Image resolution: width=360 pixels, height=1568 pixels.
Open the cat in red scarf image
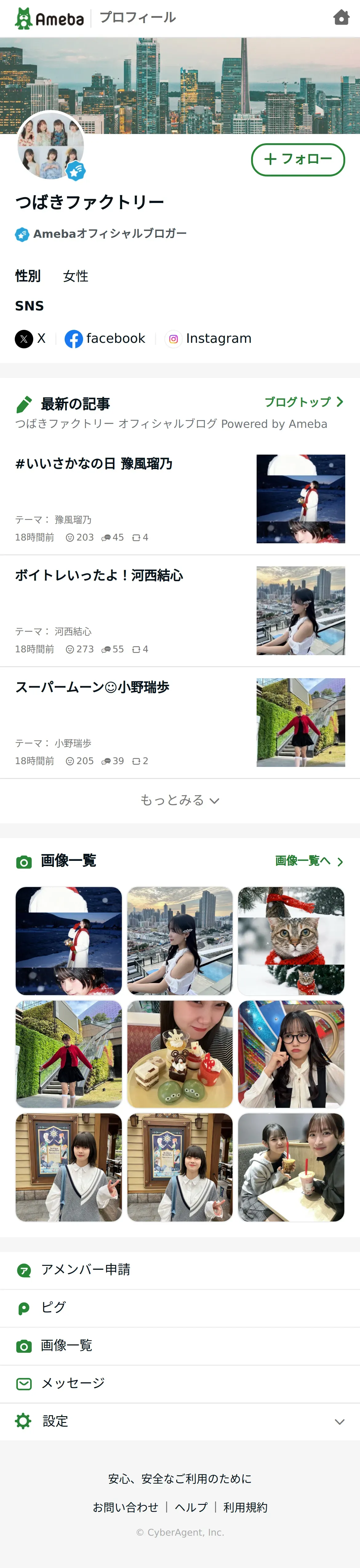(291, 940)
